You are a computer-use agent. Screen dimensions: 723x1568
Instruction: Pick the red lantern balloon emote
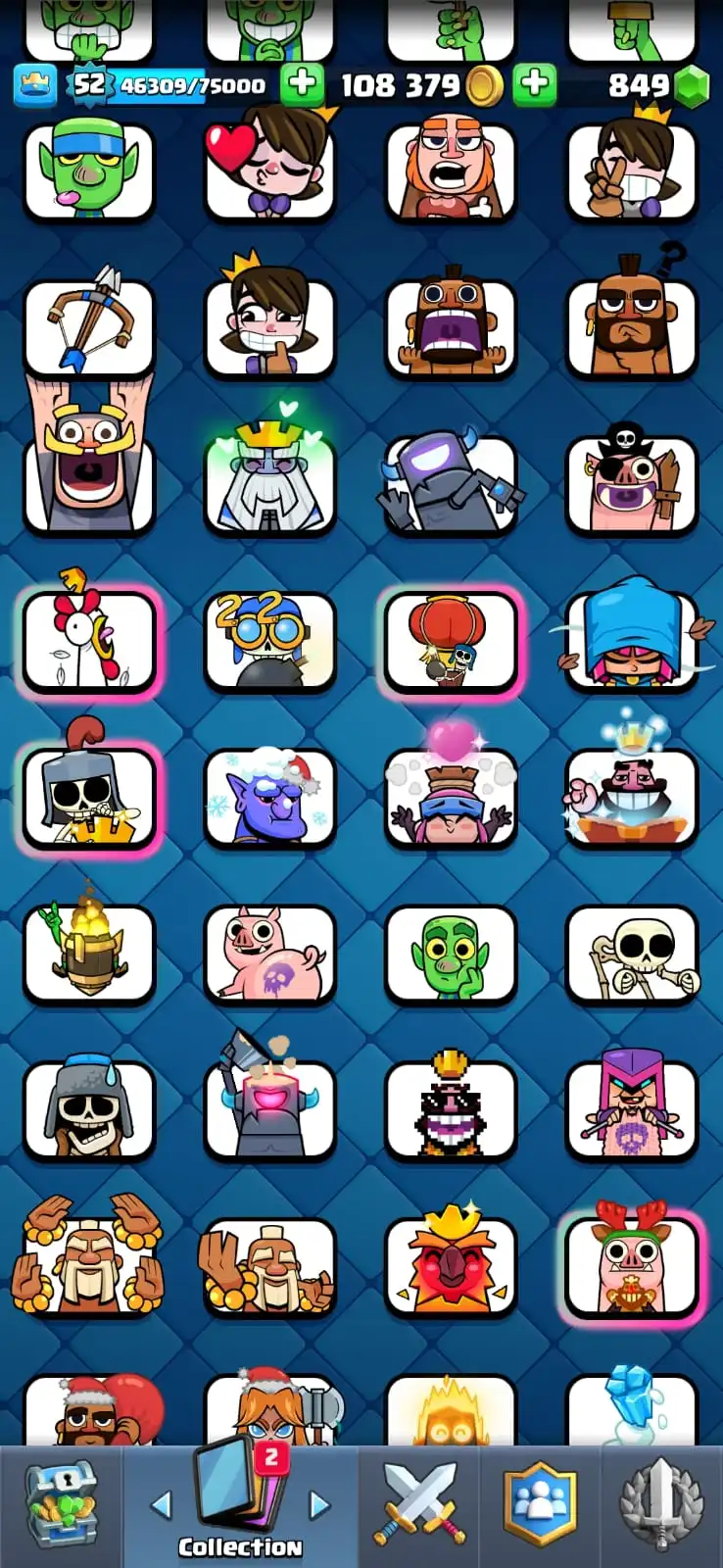[x=451, y=640]
